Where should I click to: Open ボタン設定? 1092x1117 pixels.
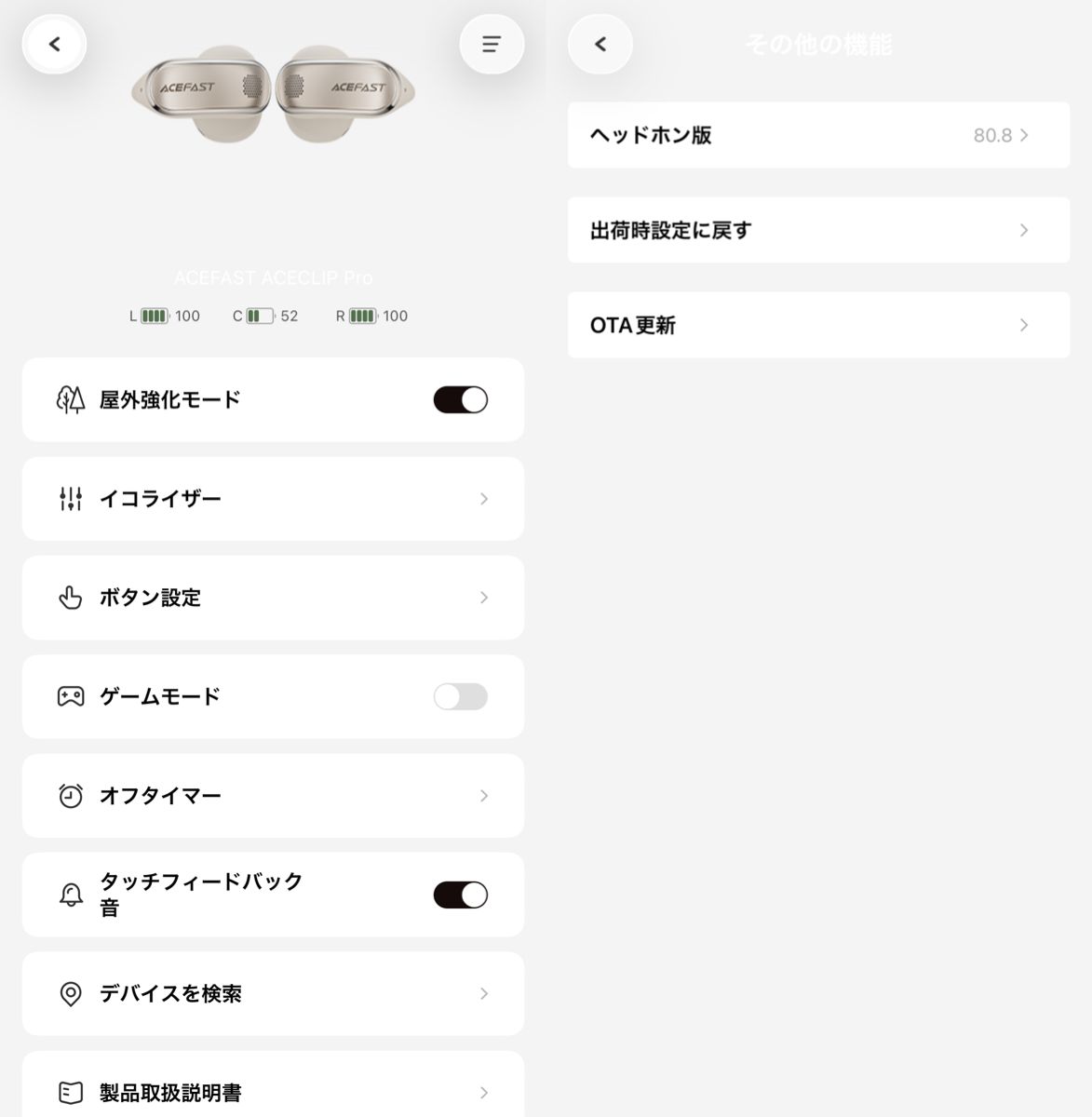point(273,598)
